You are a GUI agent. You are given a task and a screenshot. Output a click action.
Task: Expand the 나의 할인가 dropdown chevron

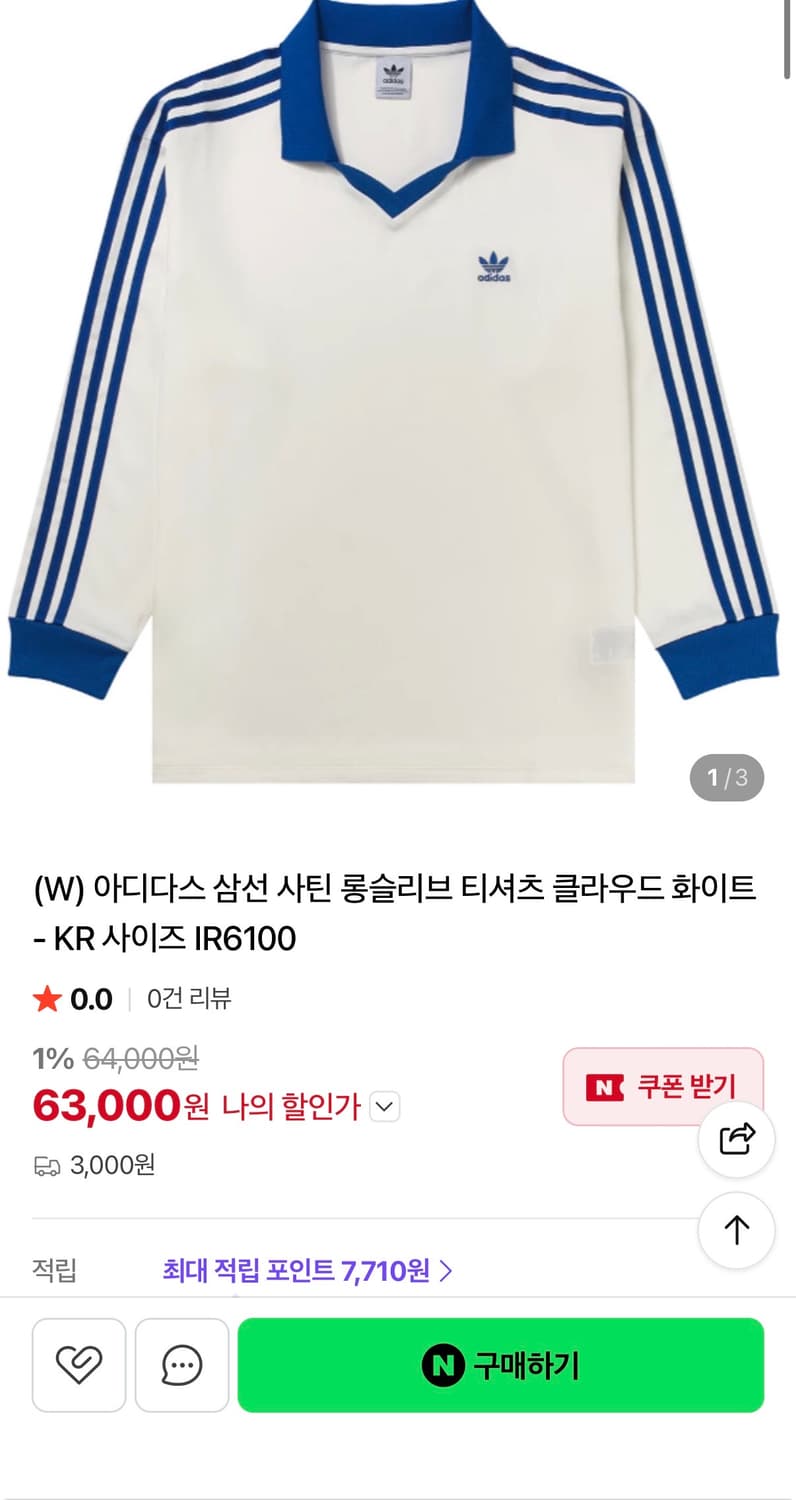[x=383, y=1107]
